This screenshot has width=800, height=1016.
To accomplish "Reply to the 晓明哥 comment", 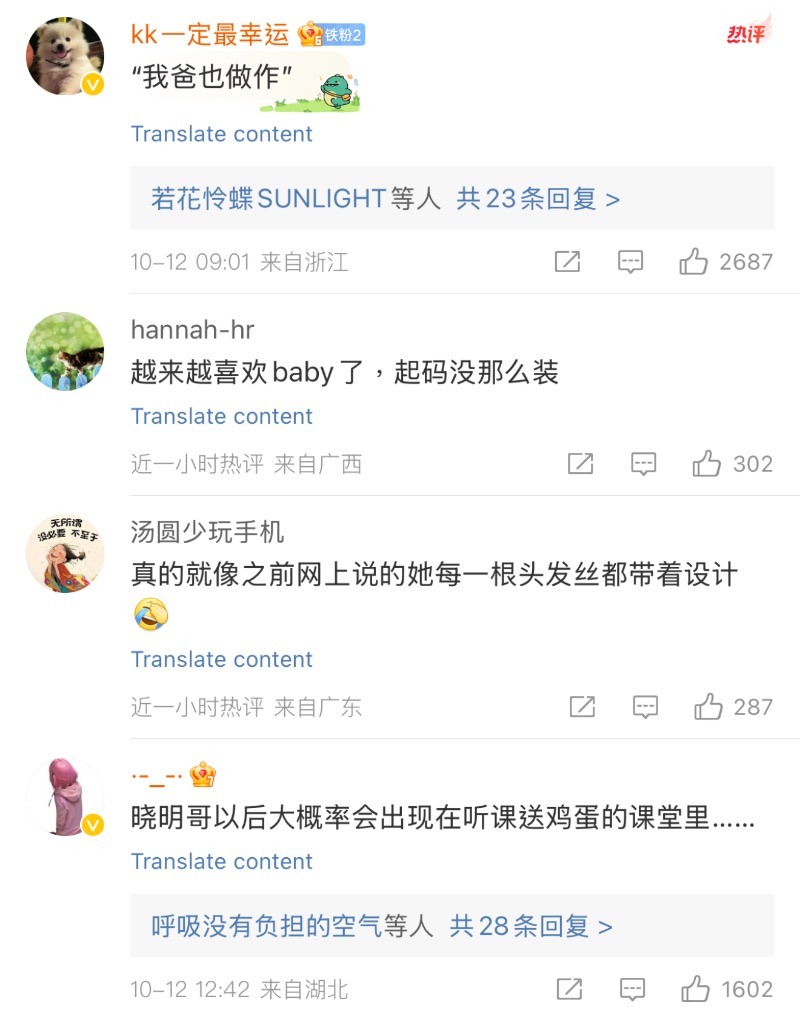I will click(x=632, y=990).
